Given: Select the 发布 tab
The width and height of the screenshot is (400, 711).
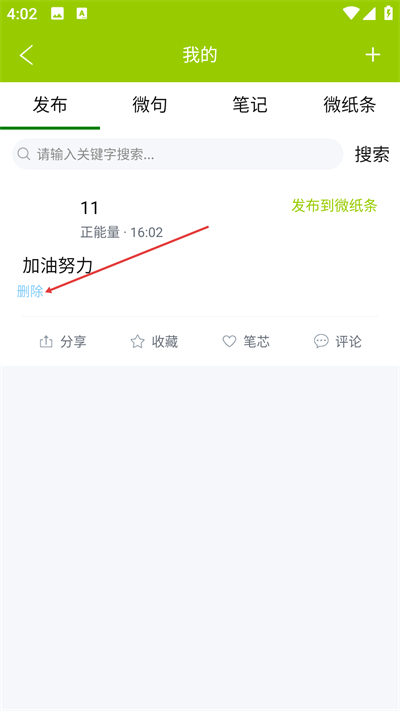Looking at the screenshot, I should [50, 105].
